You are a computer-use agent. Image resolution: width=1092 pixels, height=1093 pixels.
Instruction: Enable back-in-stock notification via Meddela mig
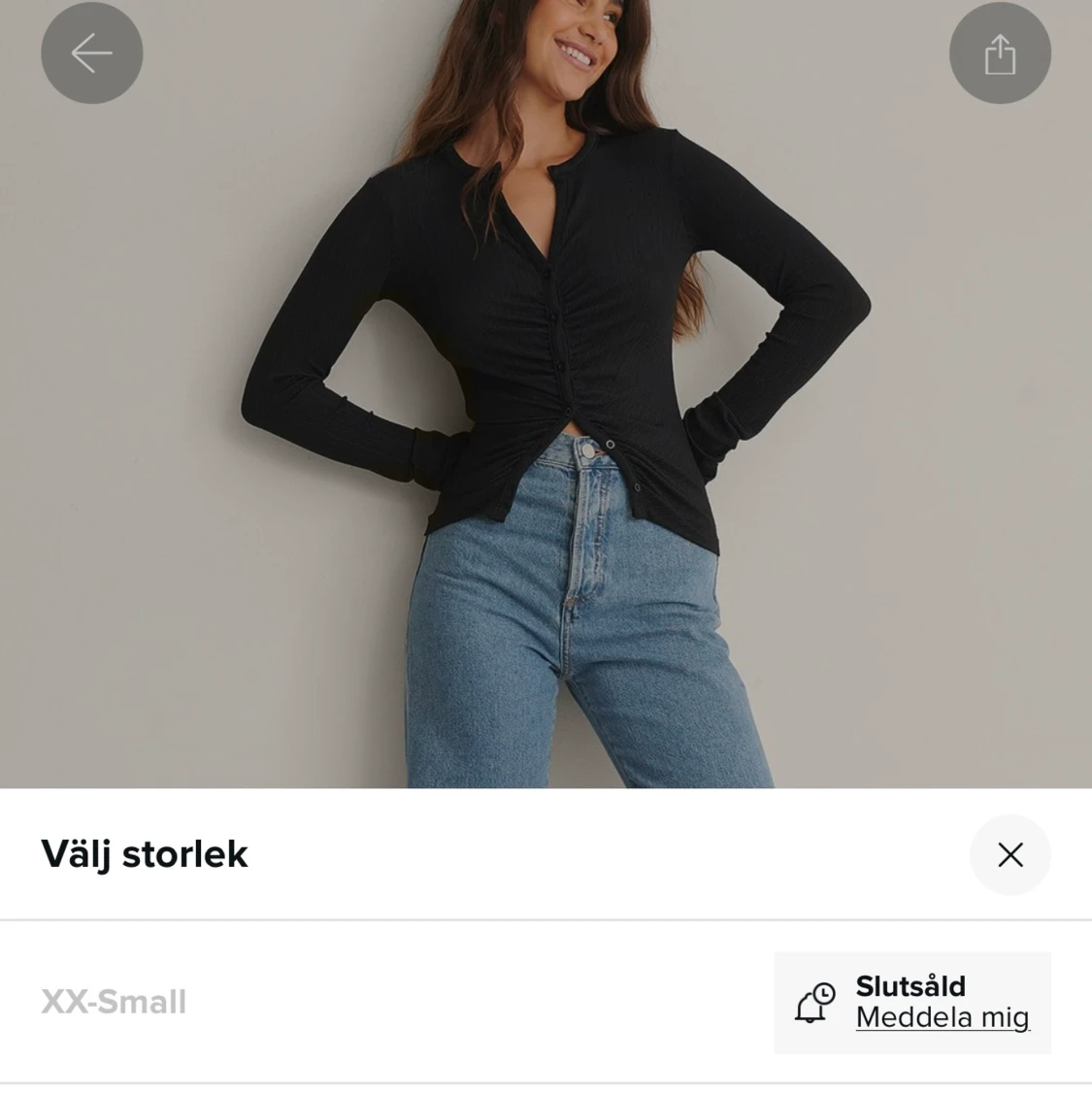click(942, 1017)
